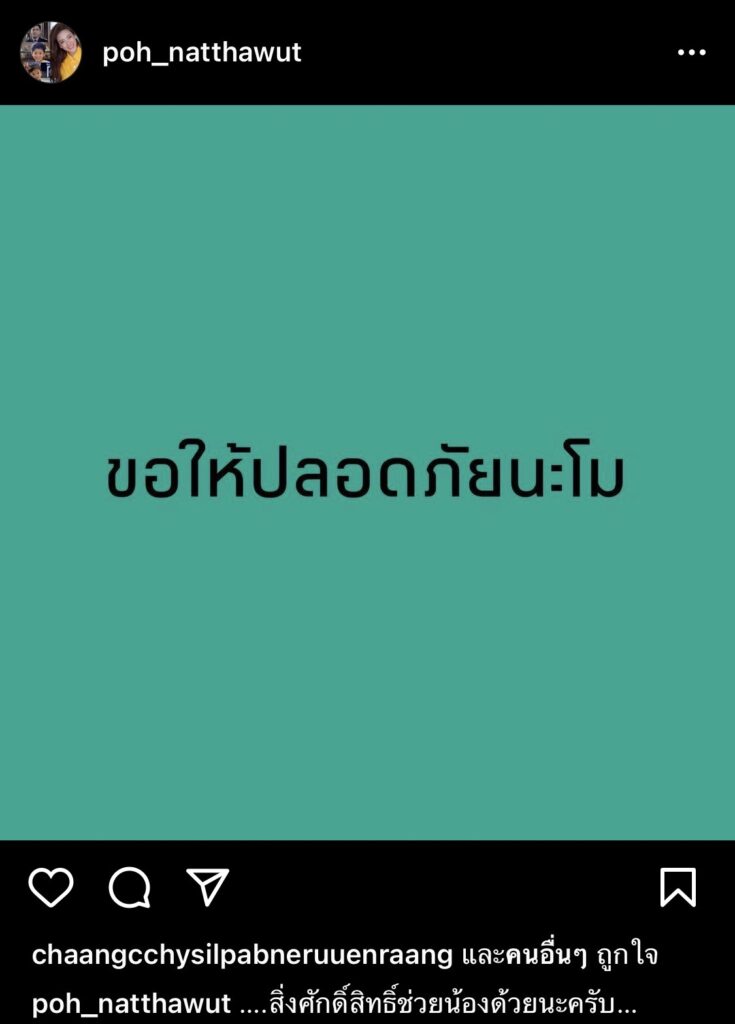This screenshot has width=735, height=1024.
Task: Open chaangcchysilpabneruuenraang's profile from likes
Action: 242,955
